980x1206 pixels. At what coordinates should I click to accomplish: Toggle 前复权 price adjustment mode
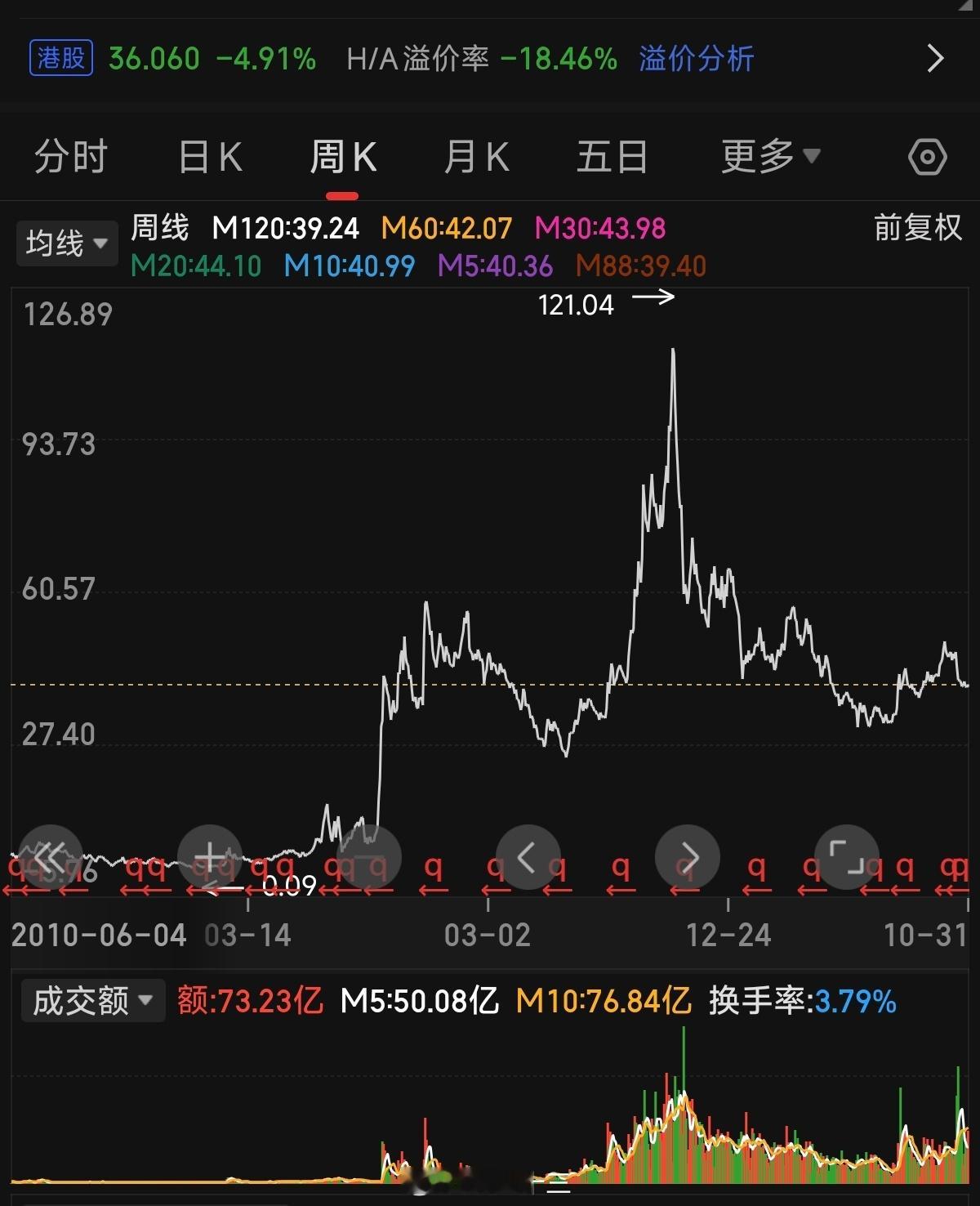pyautogui.click(x=918, y=230)
